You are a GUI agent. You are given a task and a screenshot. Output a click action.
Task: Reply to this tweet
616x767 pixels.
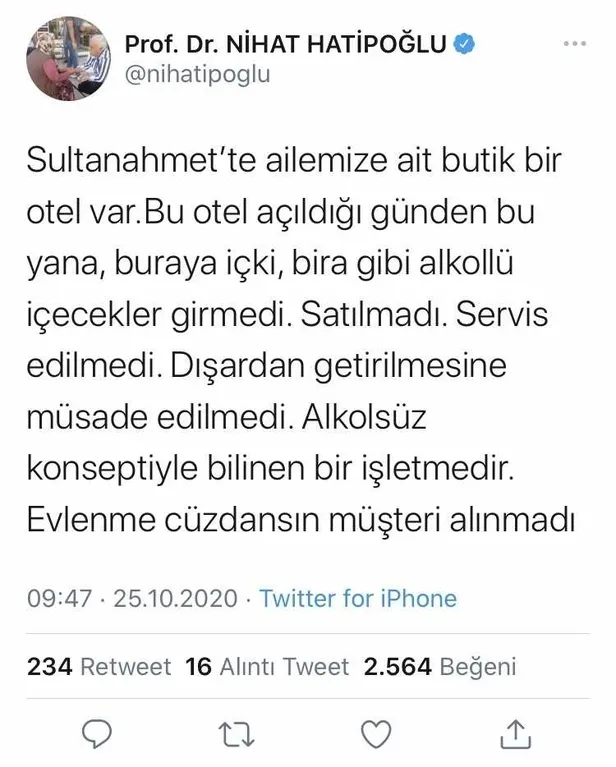coord(96,734)
